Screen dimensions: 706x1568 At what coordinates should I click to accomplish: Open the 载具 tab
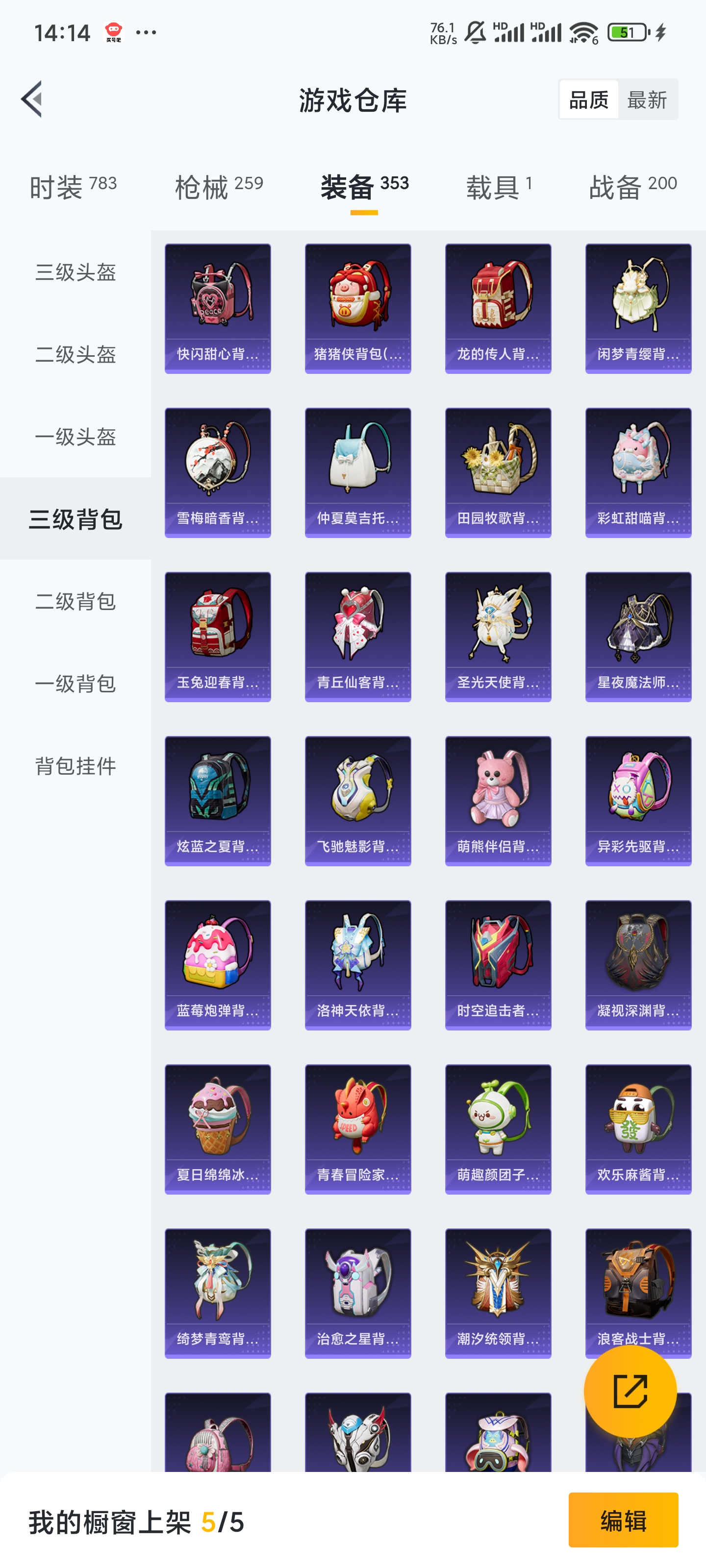pyautogui.click(x=499, y=186)
